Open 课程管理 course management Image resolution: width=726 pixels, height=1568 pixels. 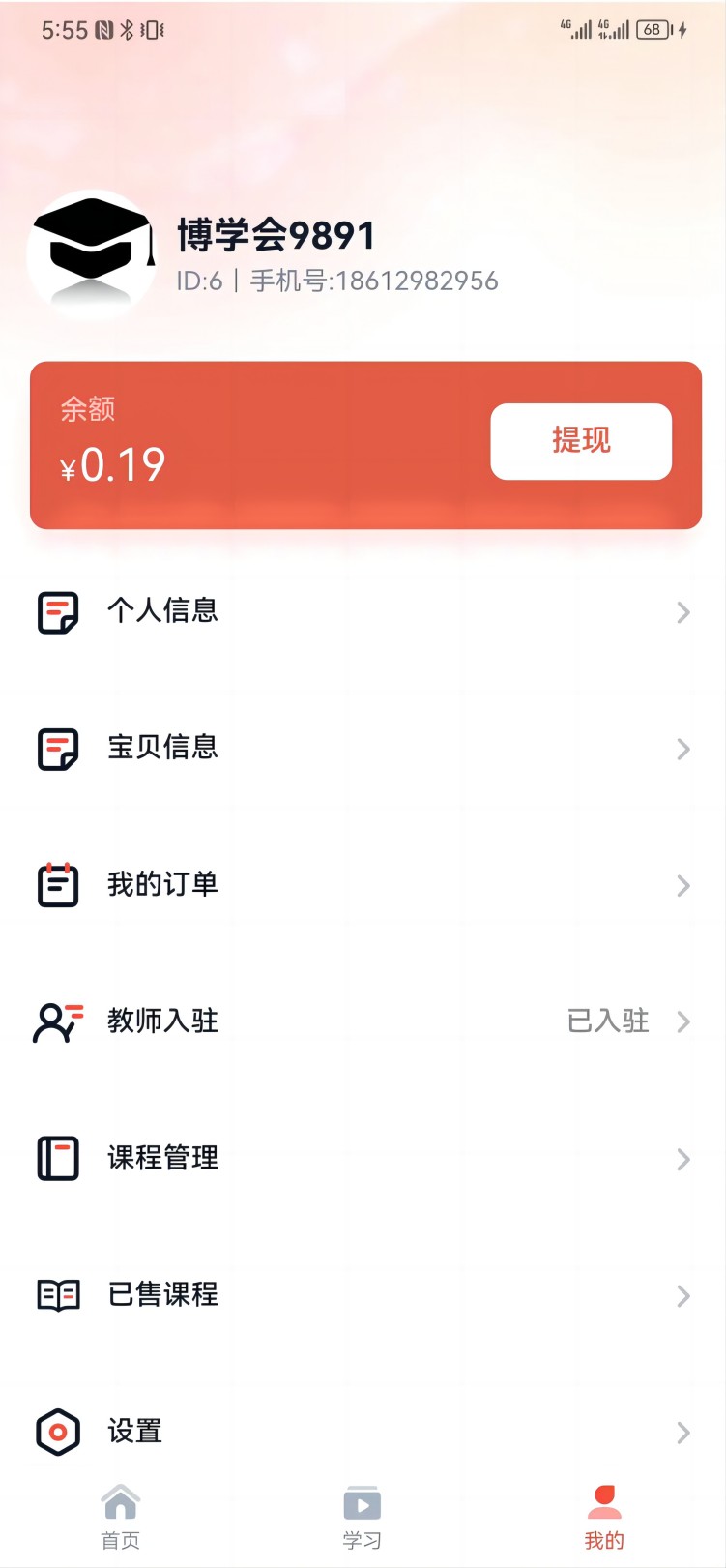(x=162, y=1159)
